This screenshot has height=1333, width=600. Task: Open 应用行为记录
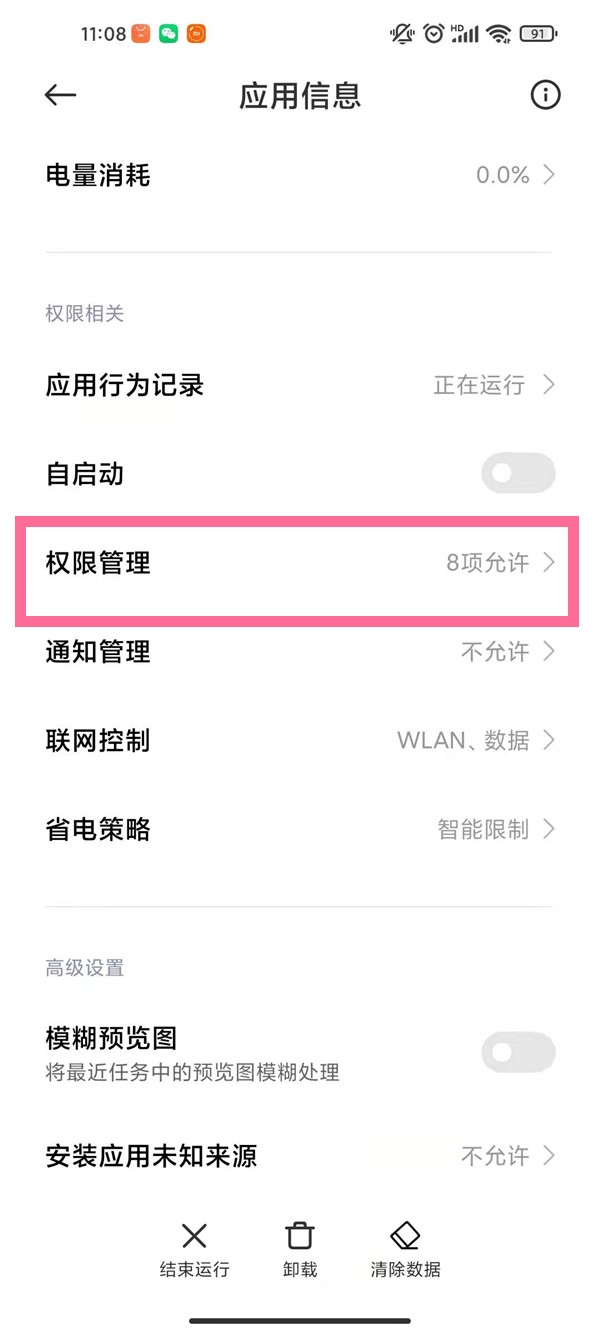[x=300, y=385]
